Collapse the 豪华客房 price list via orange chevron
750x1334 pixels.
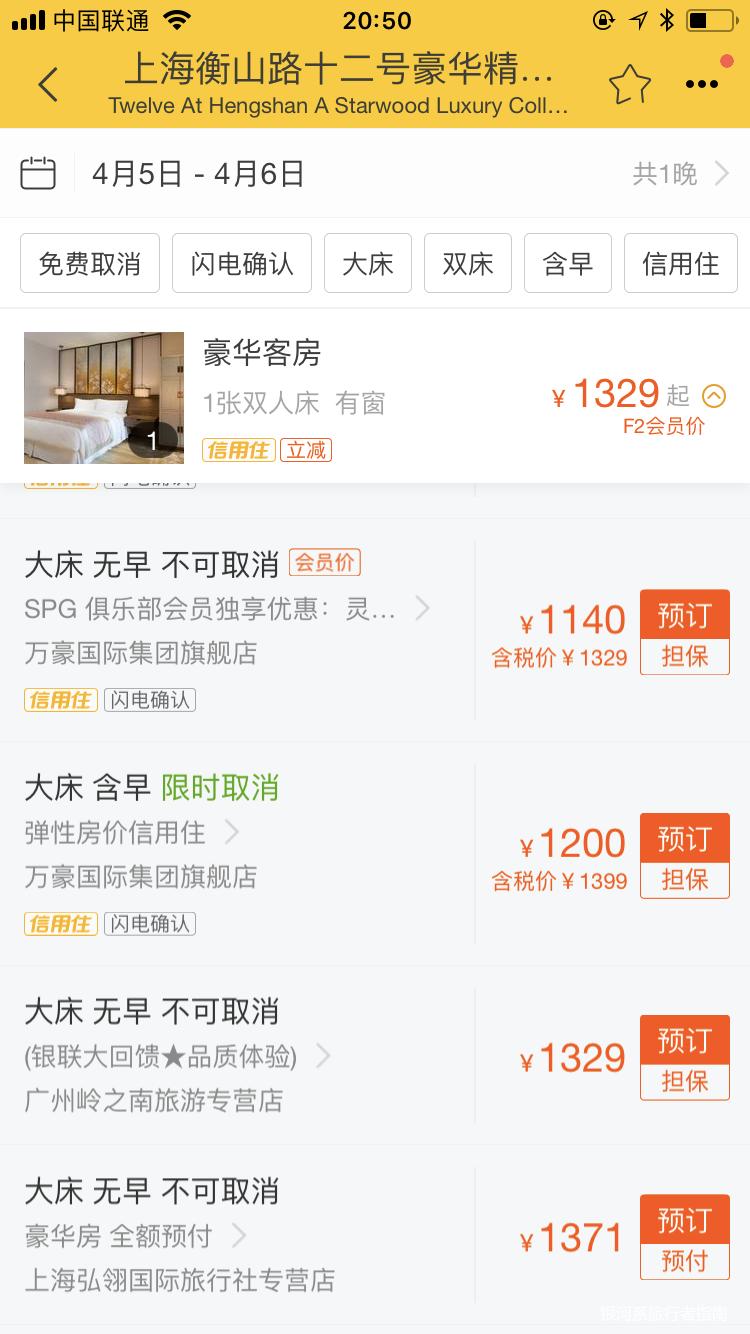[x=714, y=396]
